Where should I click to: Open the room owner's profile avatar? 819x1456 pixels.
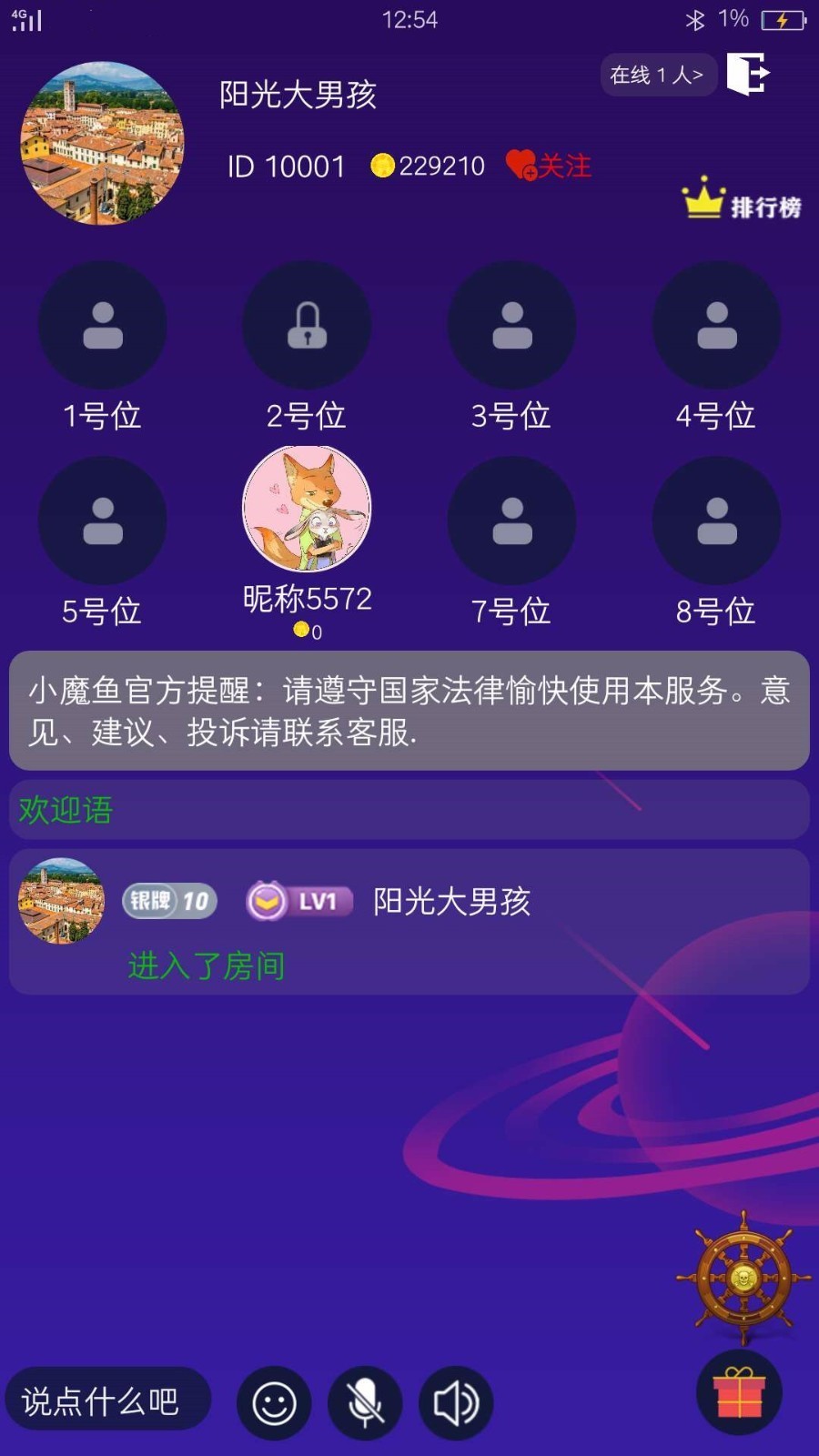tap(102, 143)
